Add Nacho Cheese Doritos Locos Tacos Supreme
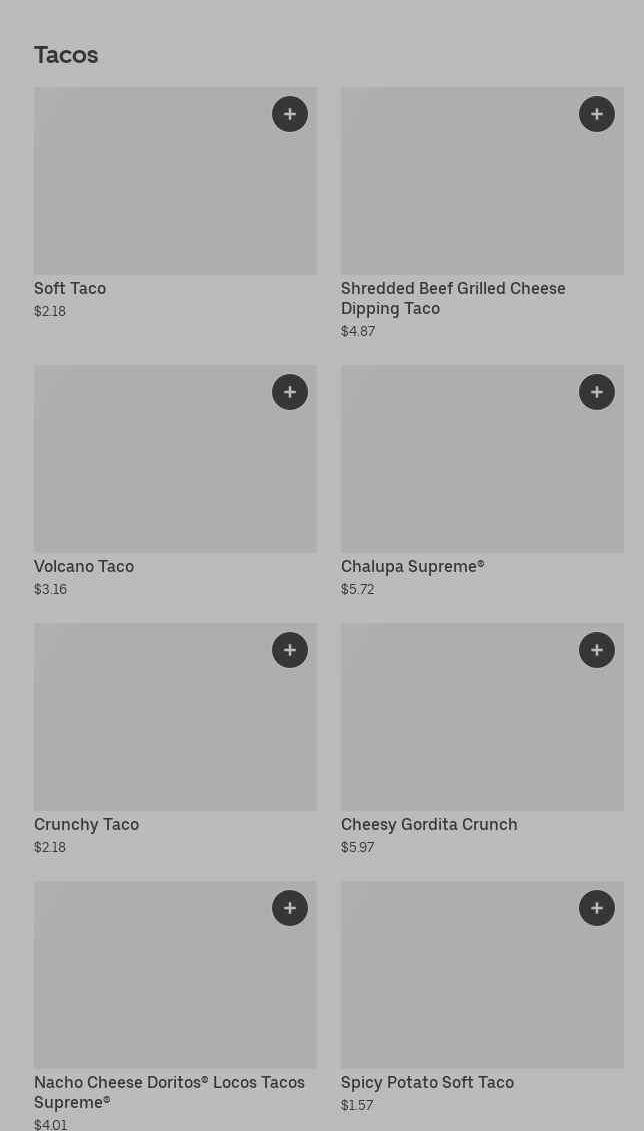 click(x=290, y=908)
